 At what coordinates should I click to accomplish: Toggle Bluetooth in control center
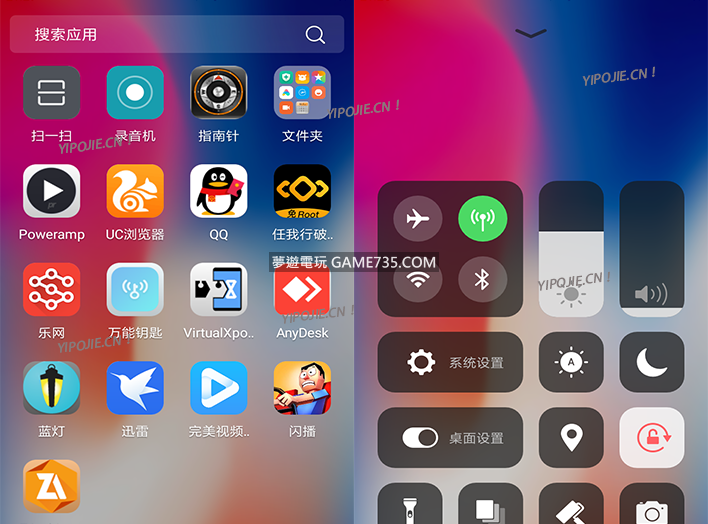coord(483,280)
